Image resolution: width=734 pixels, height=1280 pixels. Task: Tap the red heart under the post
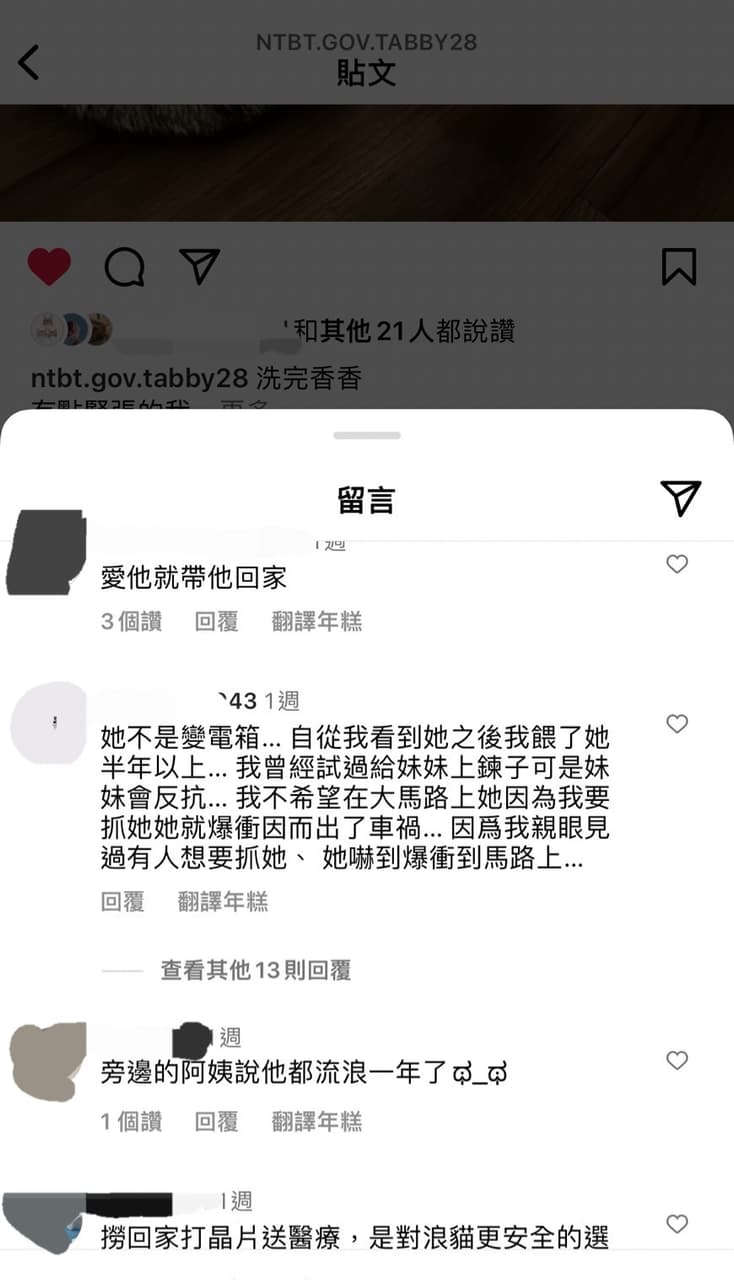coord(49,267)
